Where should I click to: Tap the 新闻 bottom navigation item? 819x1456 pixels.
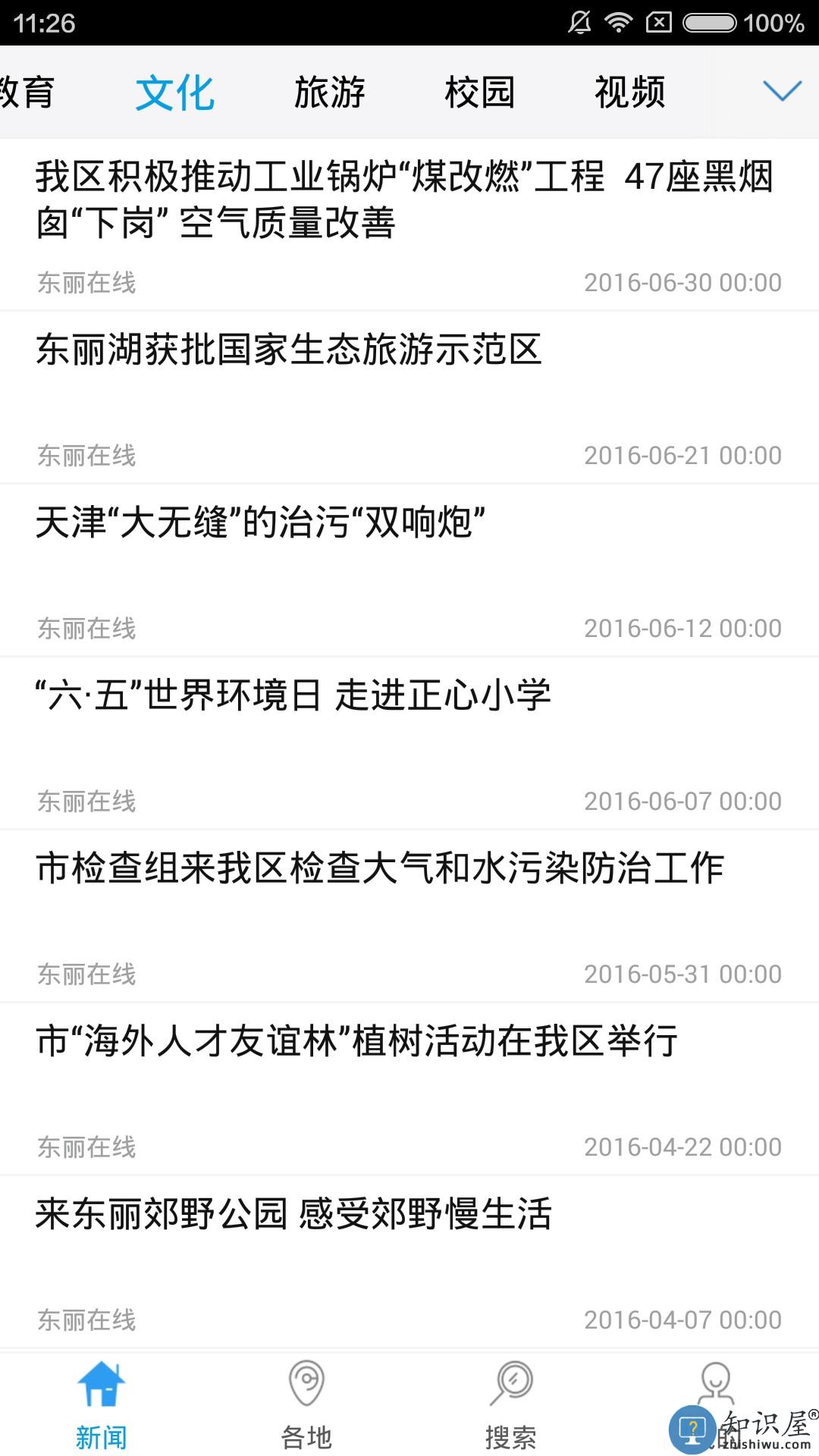click(x=102, y=1404)
